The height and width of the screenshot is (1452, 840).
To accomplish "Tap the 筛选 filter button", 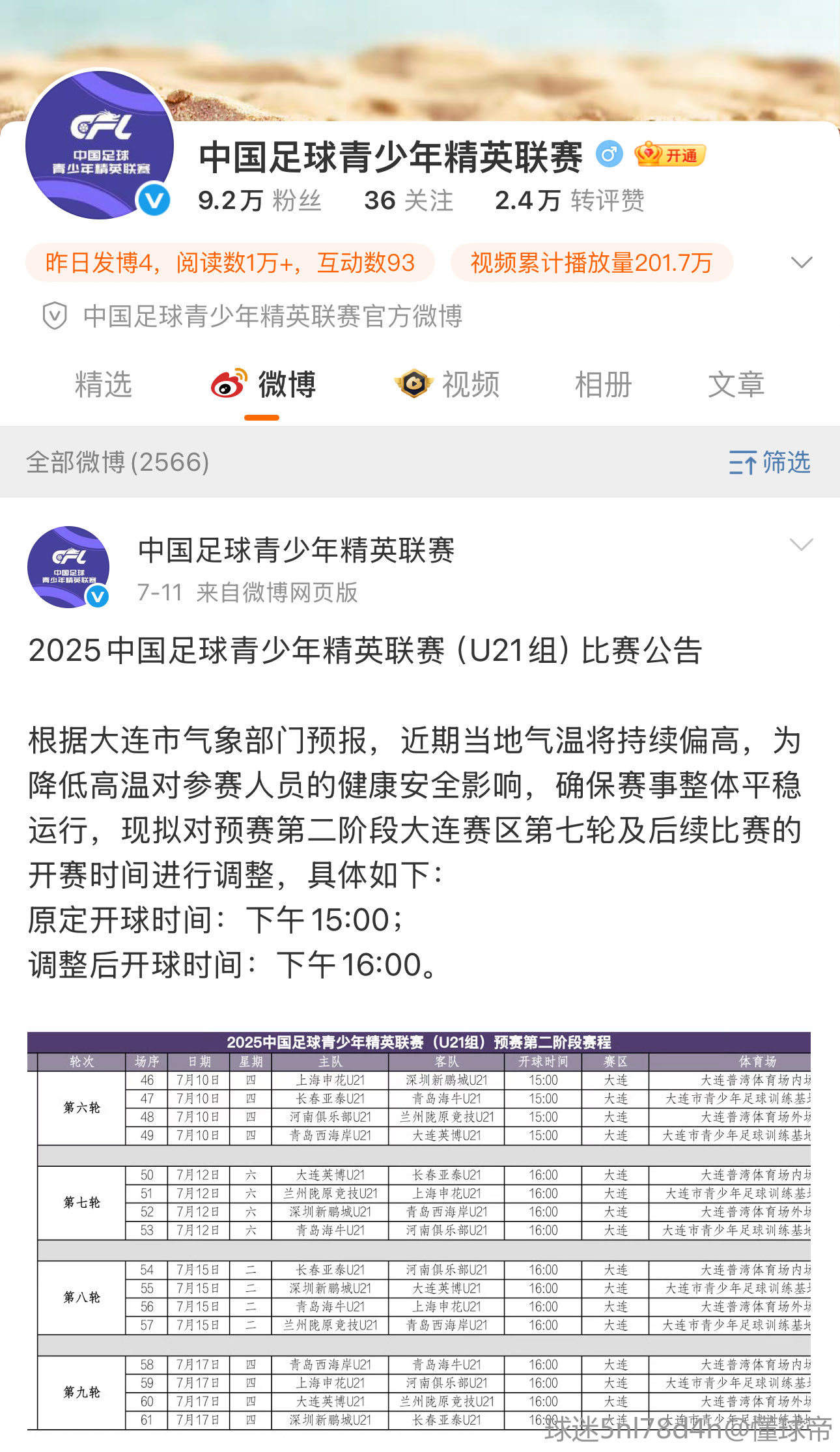I will [x=770, y=462].
